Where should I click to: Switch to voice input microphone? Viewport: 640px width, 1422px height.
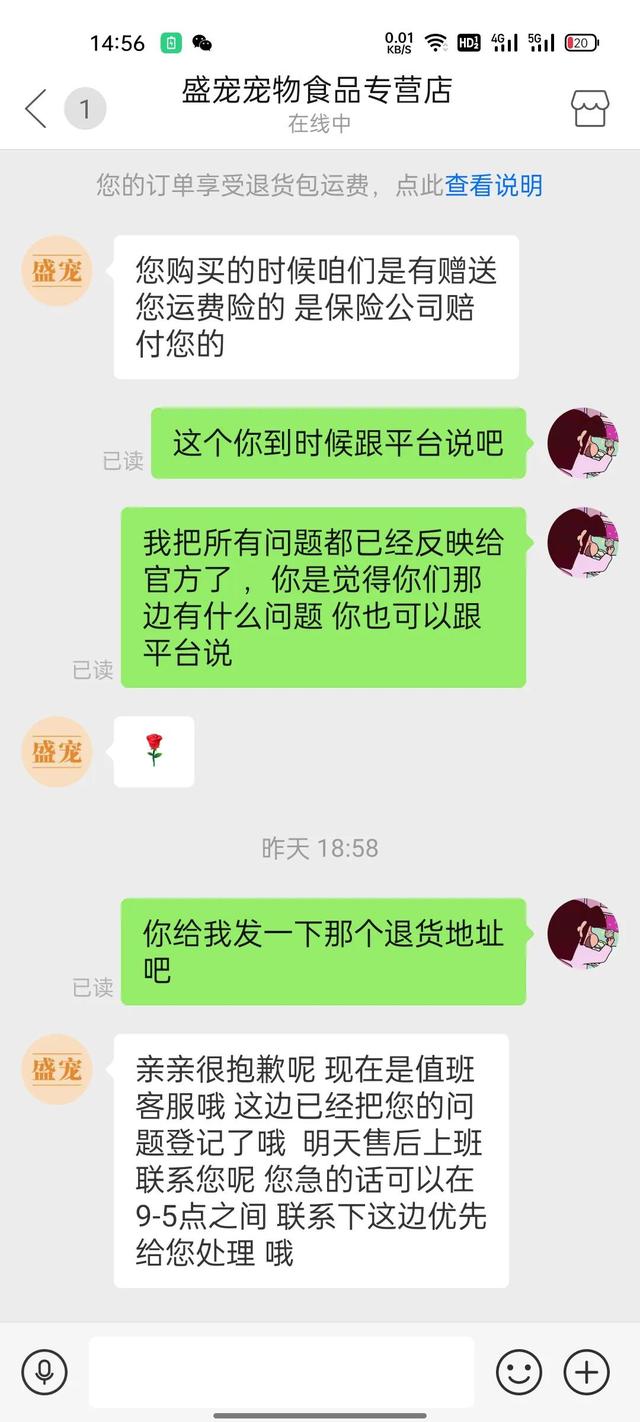point(44,1371)
